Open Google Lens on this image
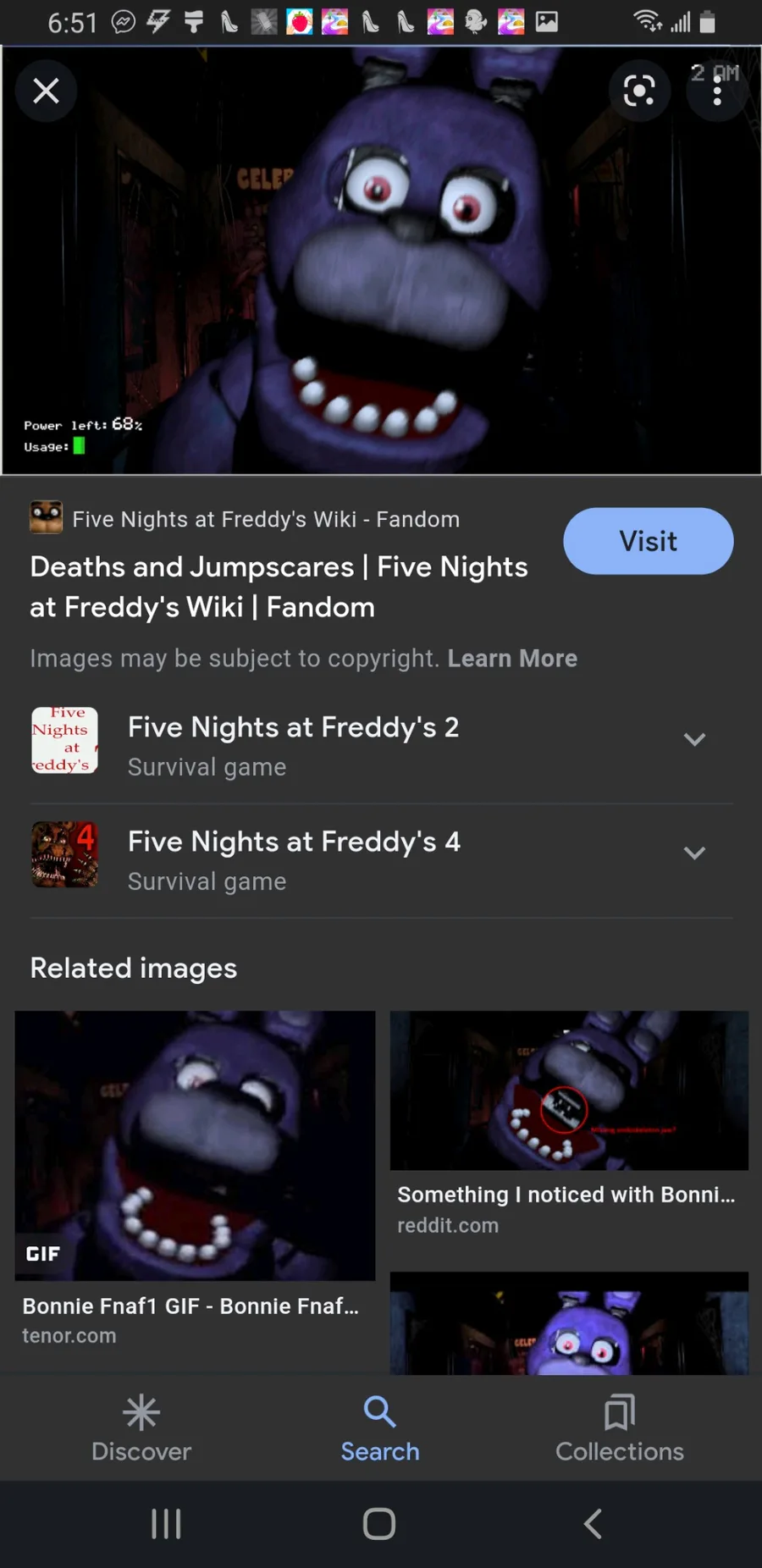The width and height of the screenshot is (762, 1568). coord(639,91)
